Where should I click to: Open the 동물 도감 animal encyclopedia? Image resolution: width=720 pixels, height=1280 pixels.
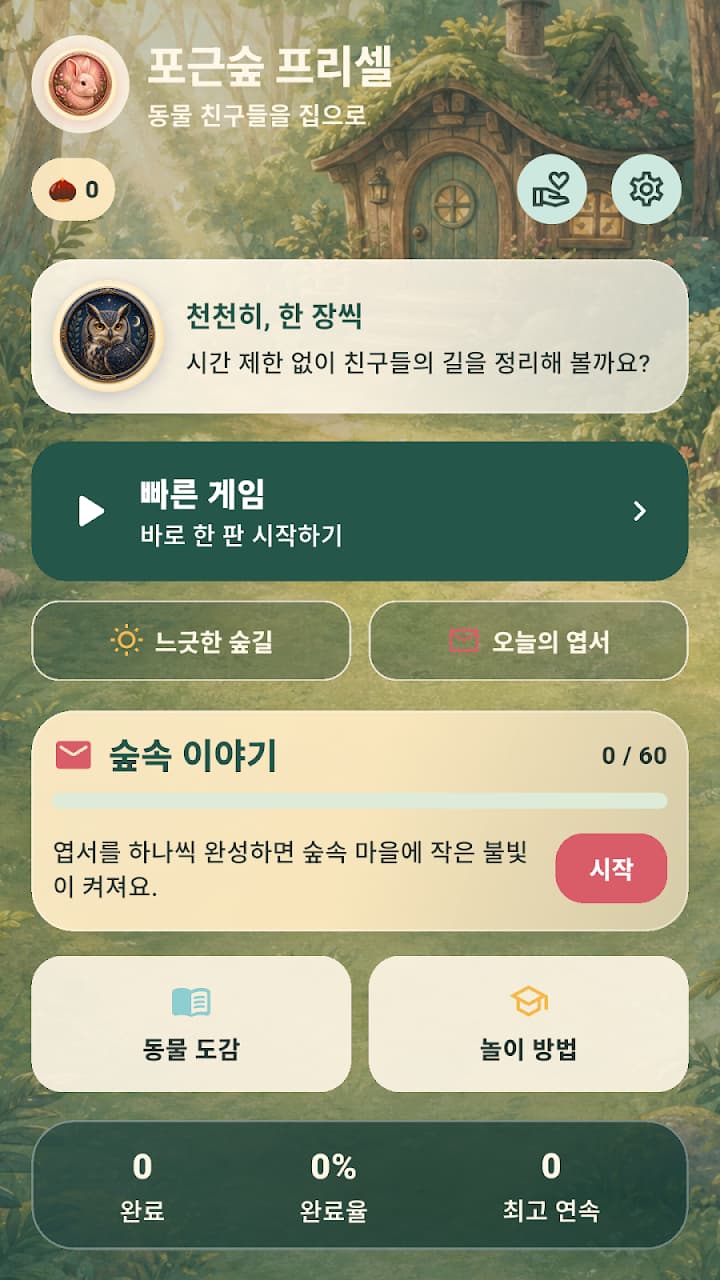point(191,1024)
